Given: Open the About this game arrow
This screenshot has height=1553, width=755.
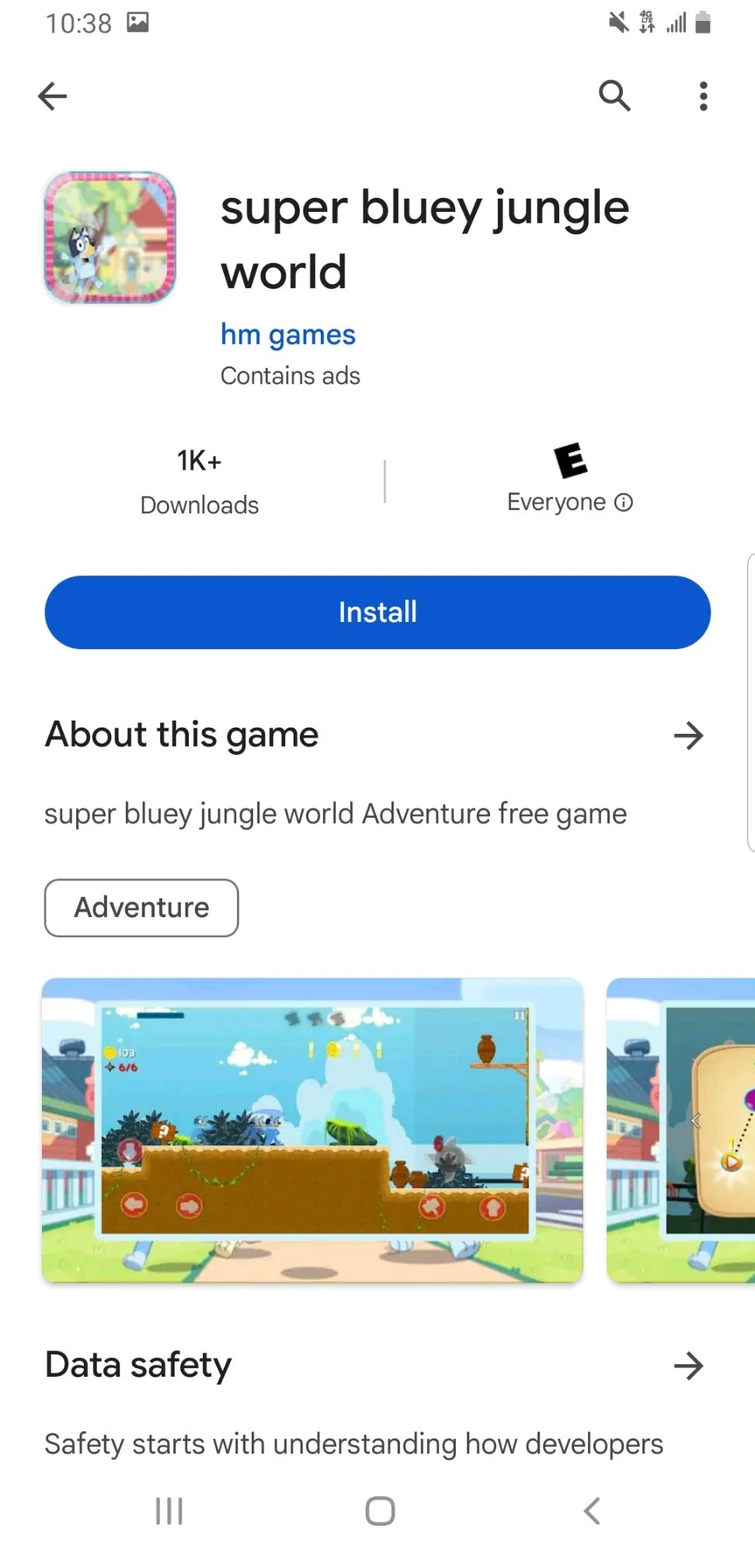Looking at the screenshot, I should click(688, 735).
